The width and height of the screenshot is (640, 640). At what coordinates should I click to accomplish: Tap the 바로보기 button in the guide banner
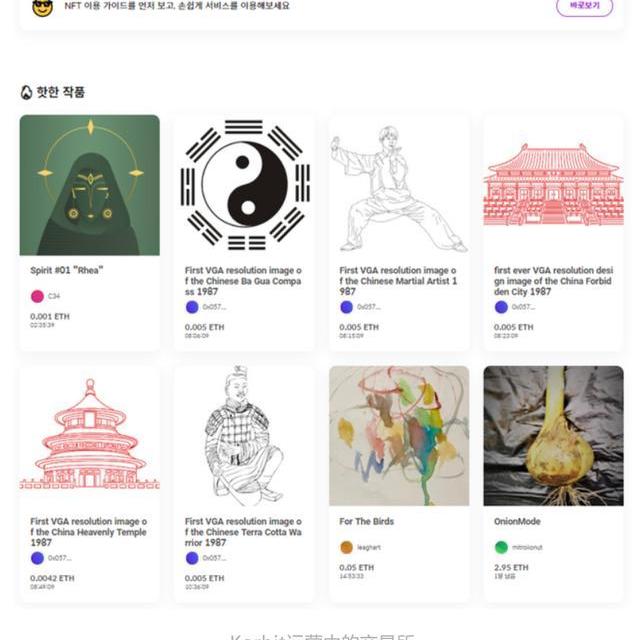[584, 7]
